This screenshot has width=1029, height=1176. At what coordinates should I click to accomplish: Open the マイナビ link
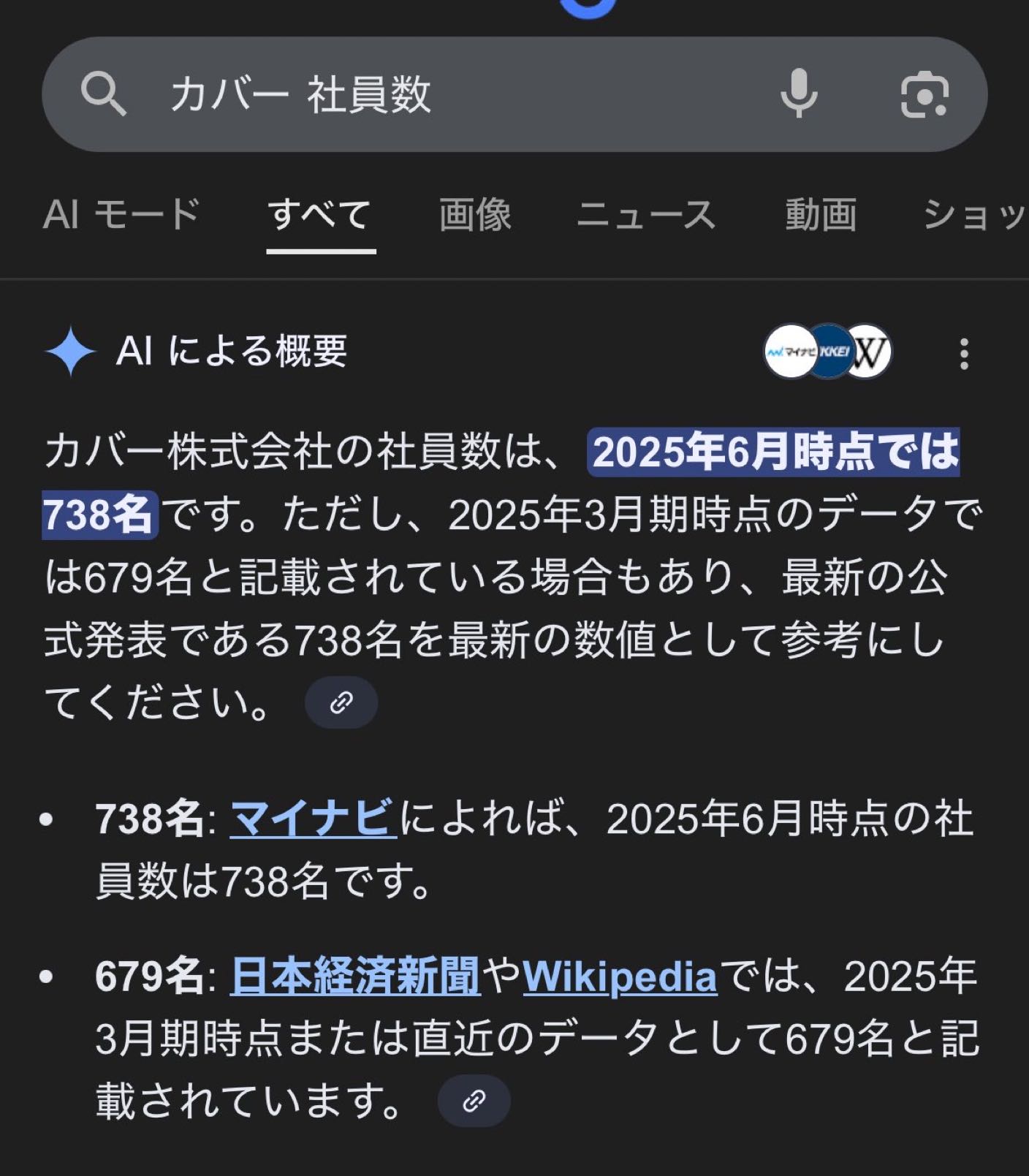313,818
